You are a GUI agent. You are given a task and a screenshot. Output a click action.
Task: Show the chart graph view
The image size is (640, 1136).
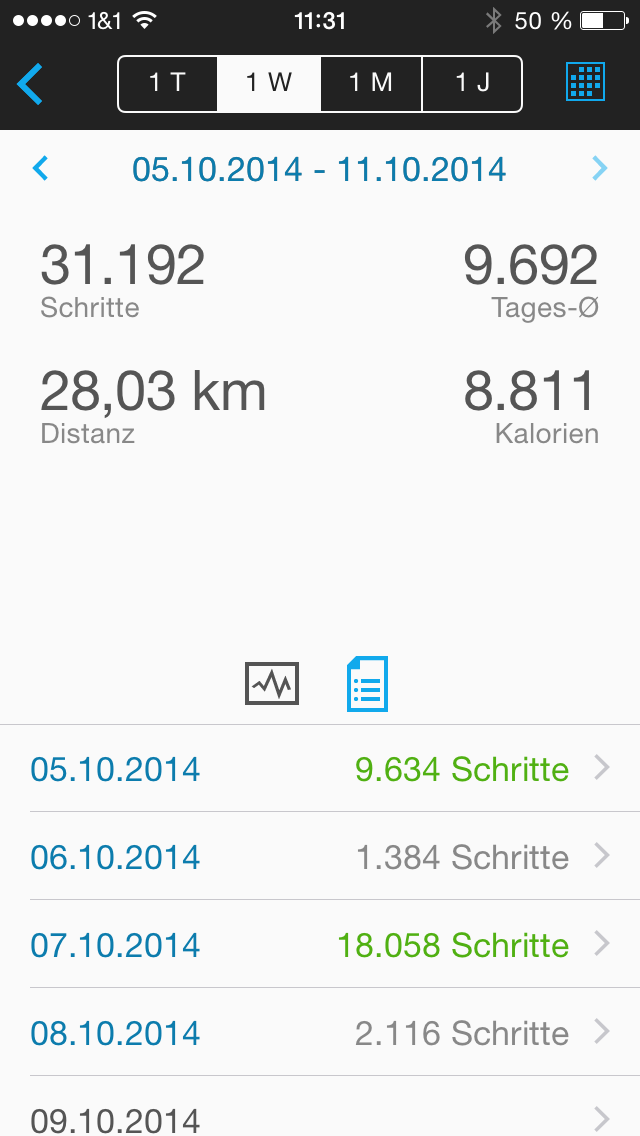(x=272, y=684)
